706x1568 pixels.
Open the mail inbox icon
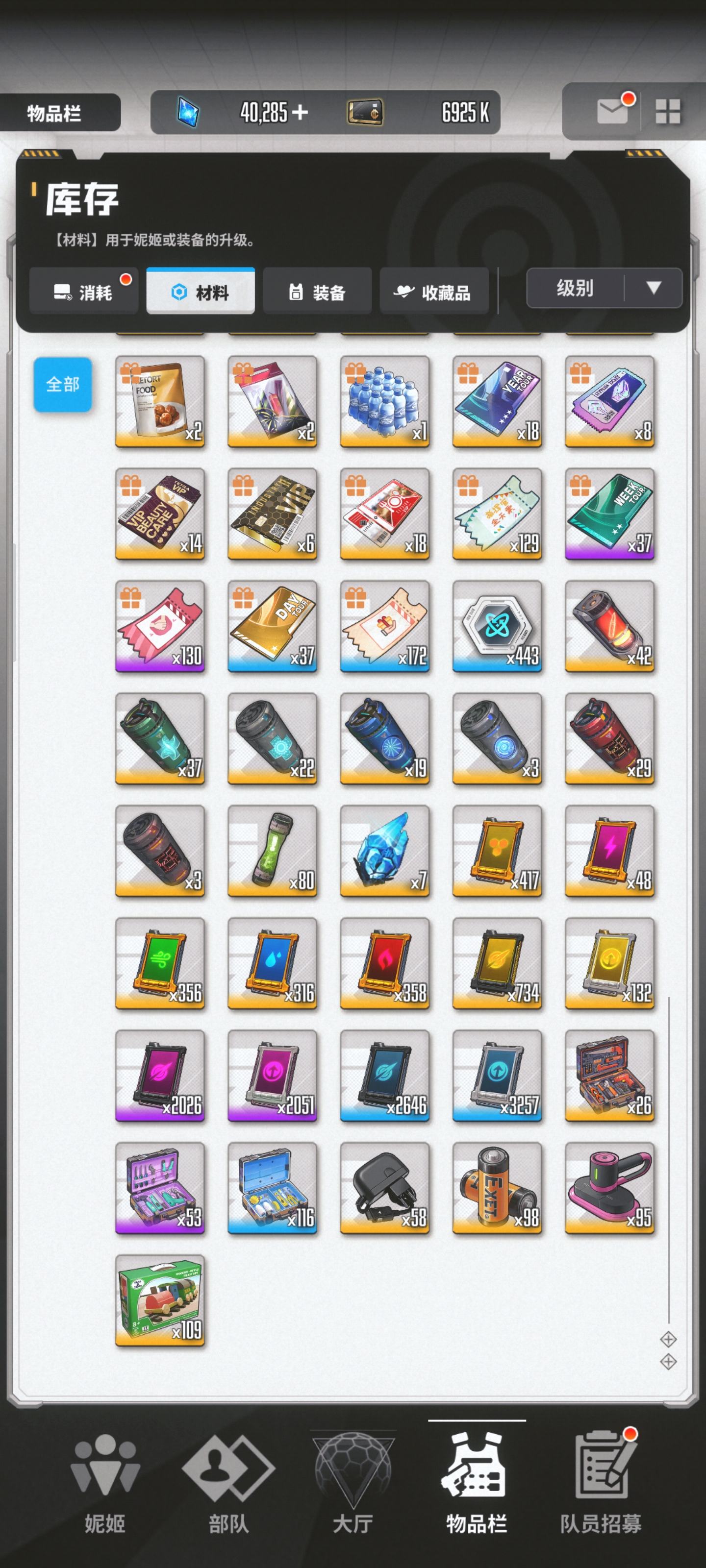[612, 111]
